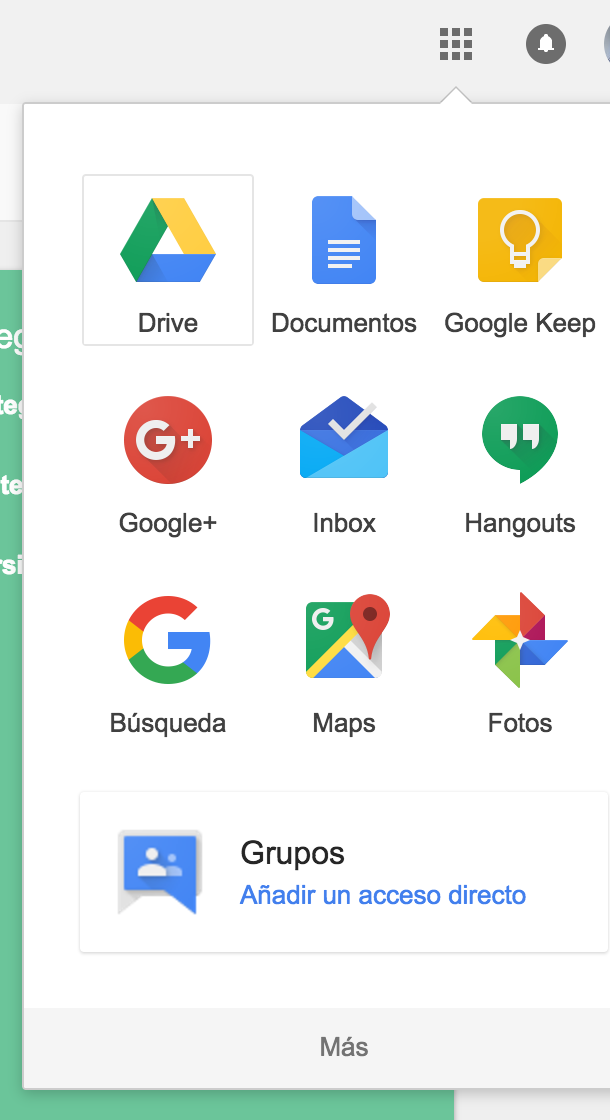Screen dimensions: 610x1120
Task: Open Google Búsqueda
Action: [x=168, y=660]
